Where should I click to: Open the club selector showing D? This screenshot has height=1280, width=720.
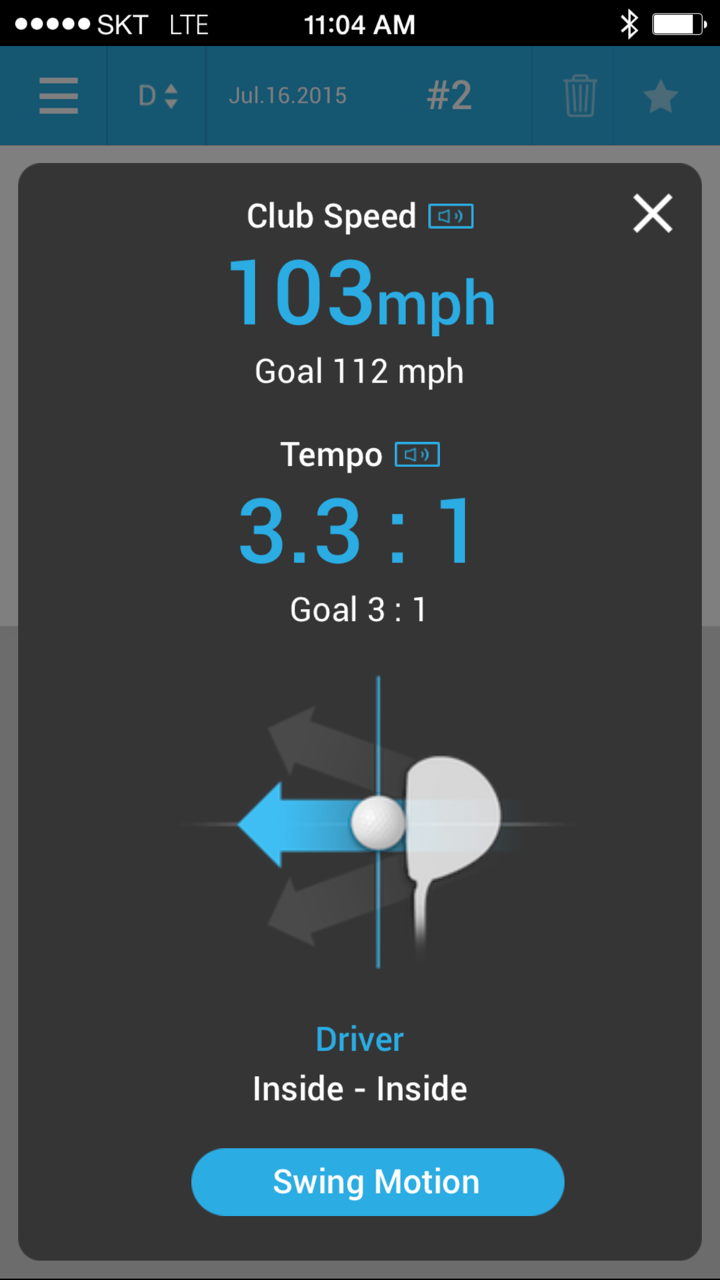(155, 96)
